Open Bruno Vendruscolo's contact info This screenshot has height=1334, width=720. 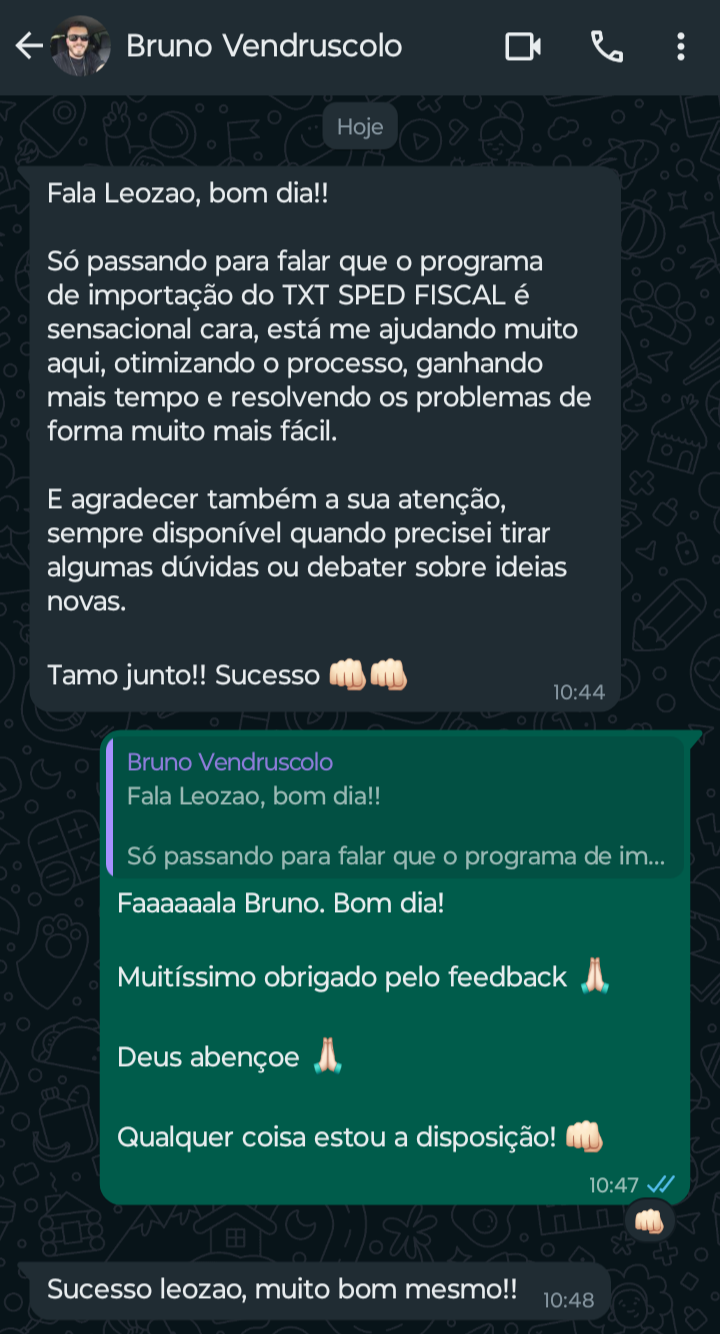264,46
